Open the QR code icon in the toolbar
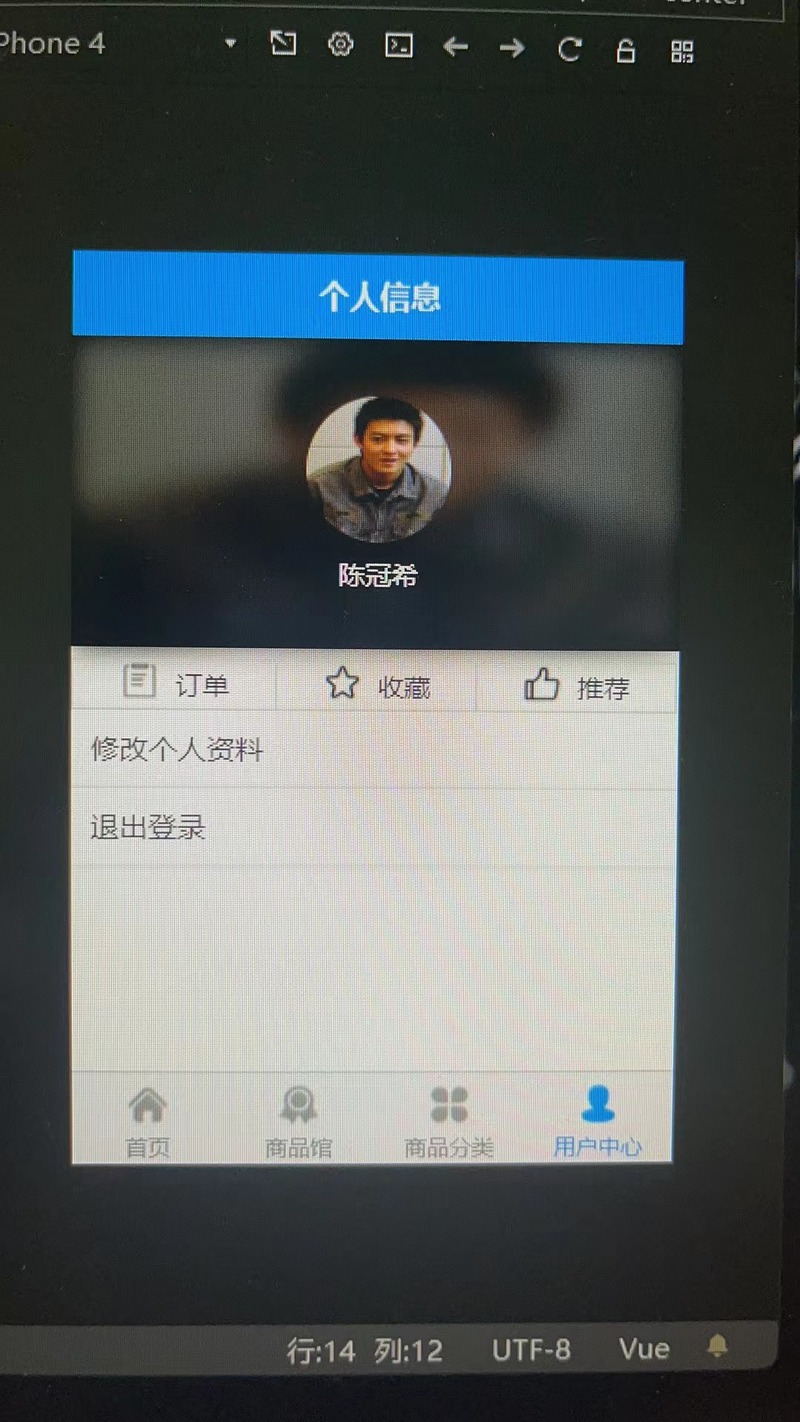The image size is (800, 1422). (682, 52)
